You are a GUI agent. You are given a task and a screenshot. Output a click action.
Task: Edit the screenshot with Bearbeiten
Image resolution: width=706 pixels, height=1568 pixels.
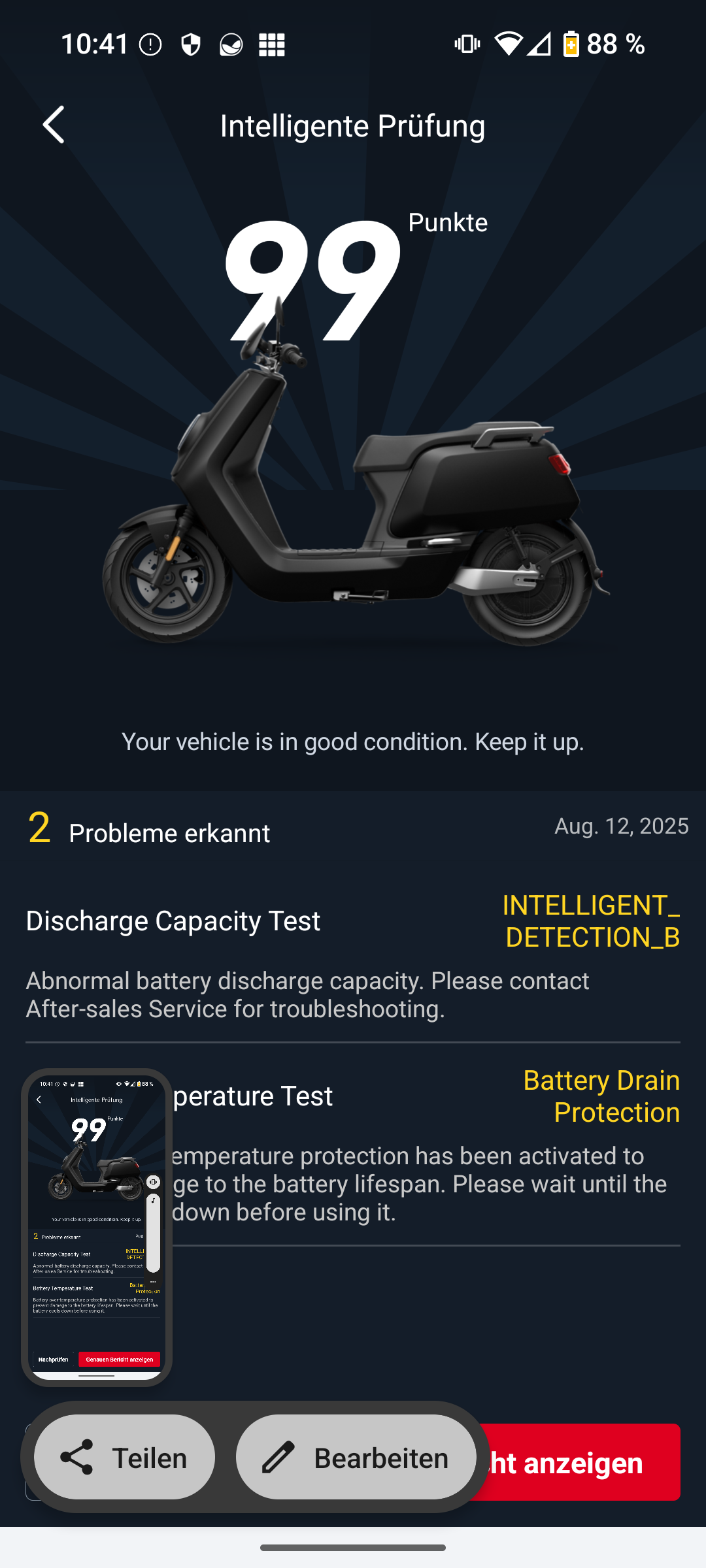coord(356,1458)
